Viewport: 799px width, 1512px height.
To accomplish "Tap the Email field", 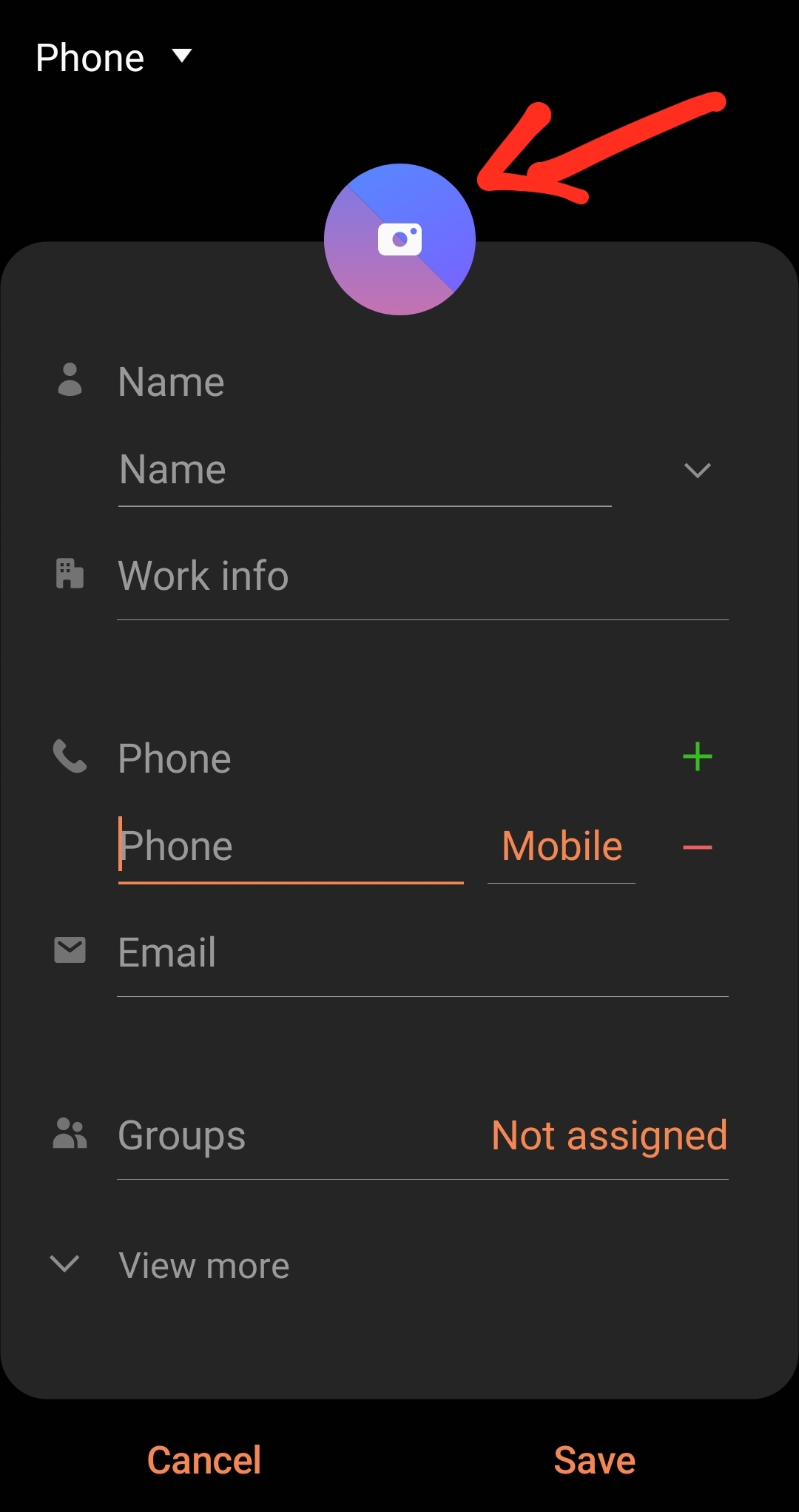I will point(422,952).
